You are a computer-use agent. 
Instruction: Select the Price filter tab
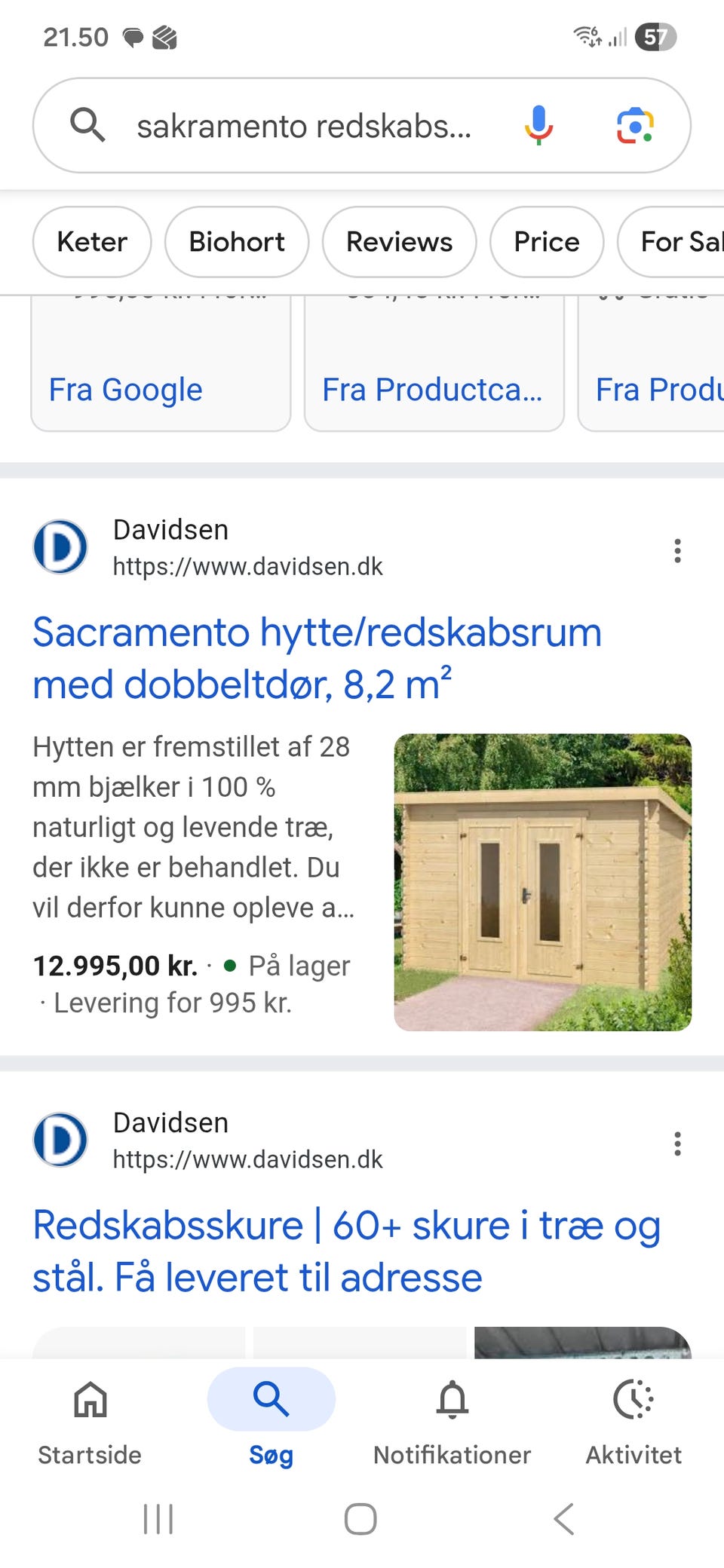tap(546, 242)
